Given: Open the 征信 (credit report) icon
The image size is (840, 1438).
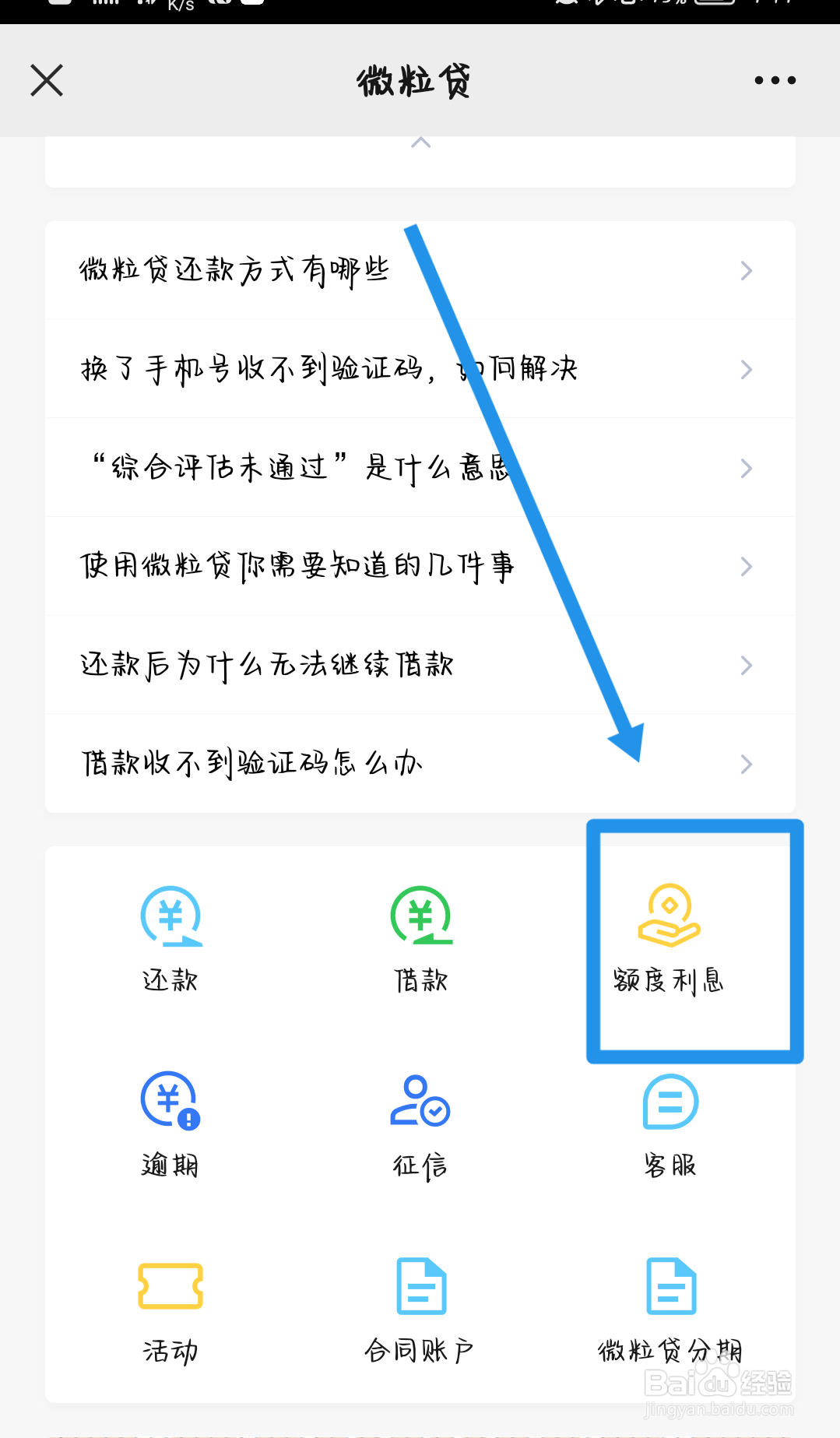Looking at the screenshot, I should (x=420, y=1123).
